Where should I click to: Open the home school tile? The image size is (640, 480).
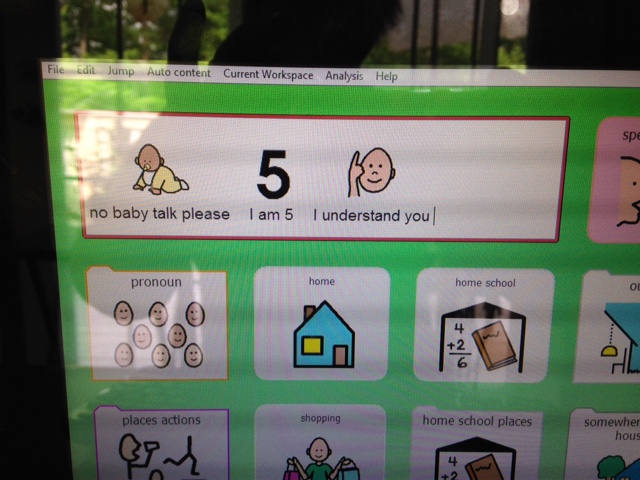[485, 325]
